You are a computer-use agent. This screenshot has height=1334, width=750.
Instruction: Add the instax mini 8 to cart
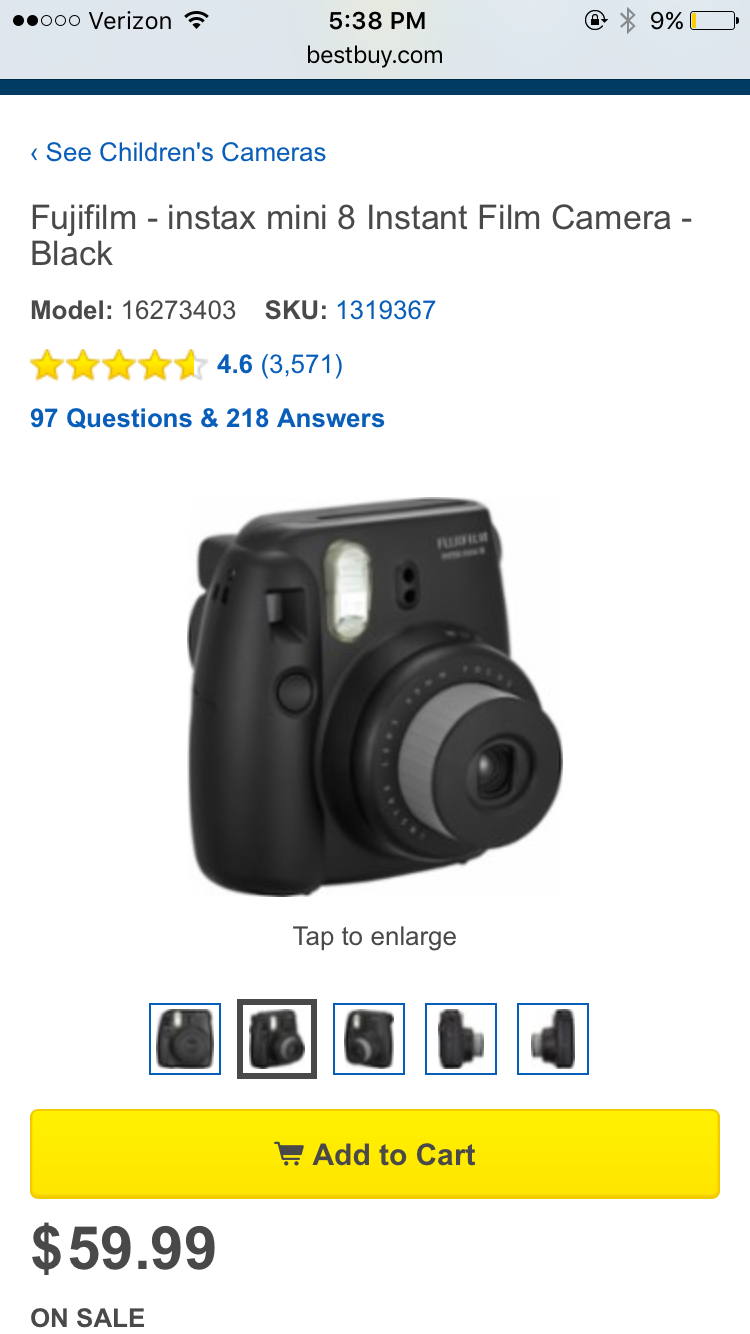pos(375,1154)
